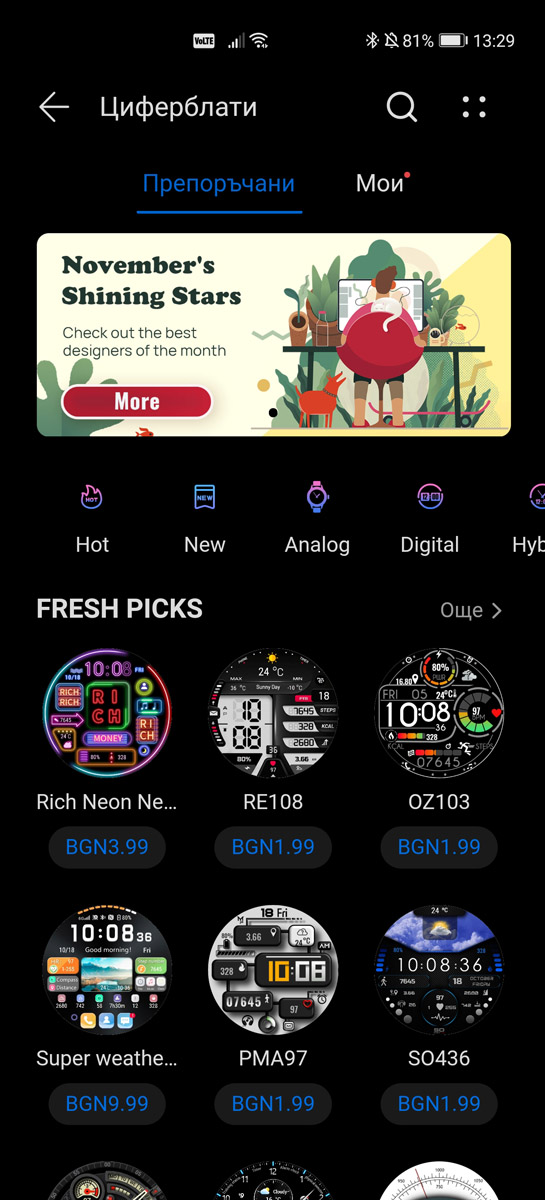Image resolution: width=545 pixels, height=1200 pixels.
Task: Open the Rich Neon watch face
Action: coord(107,713)
